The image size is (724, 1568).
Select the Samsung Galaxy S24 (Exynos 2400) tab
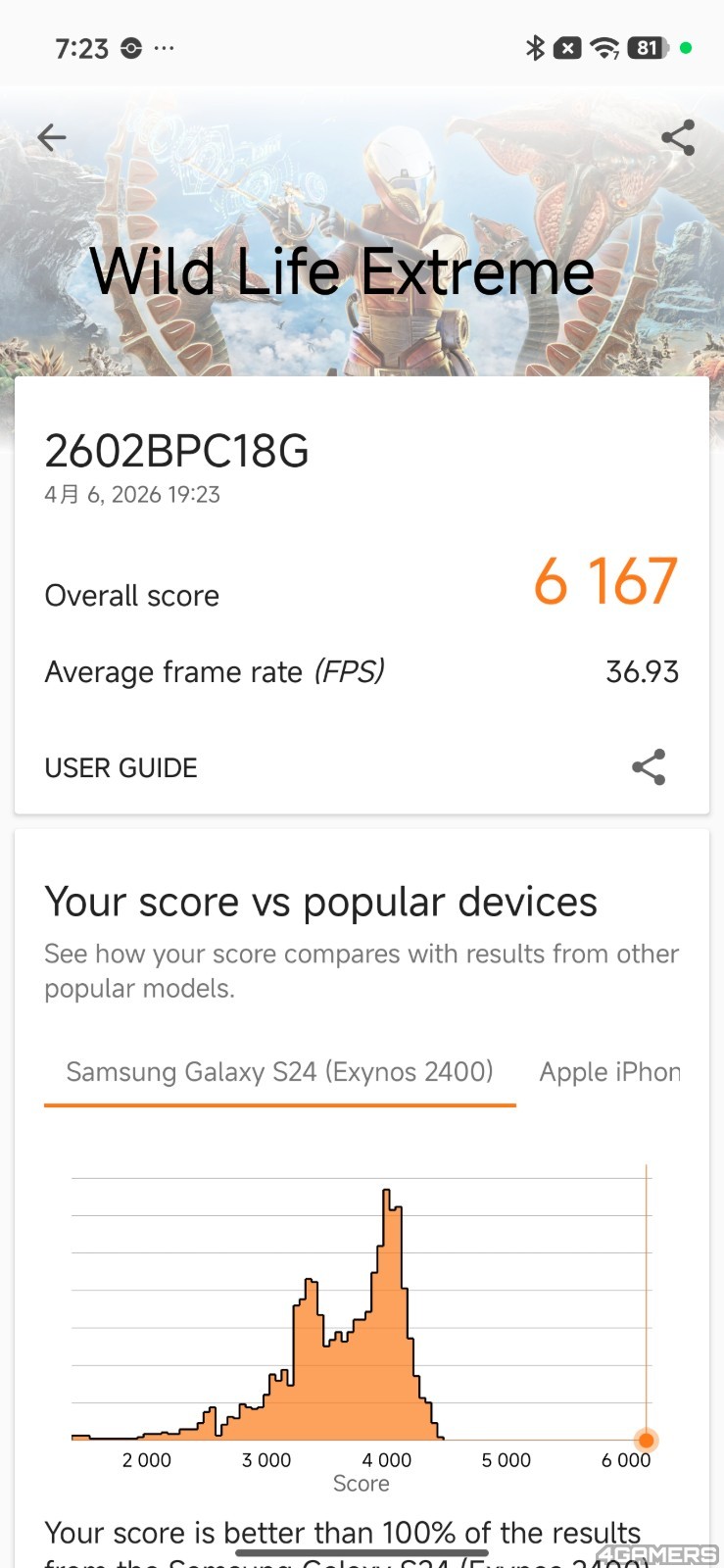[279, 1072]
